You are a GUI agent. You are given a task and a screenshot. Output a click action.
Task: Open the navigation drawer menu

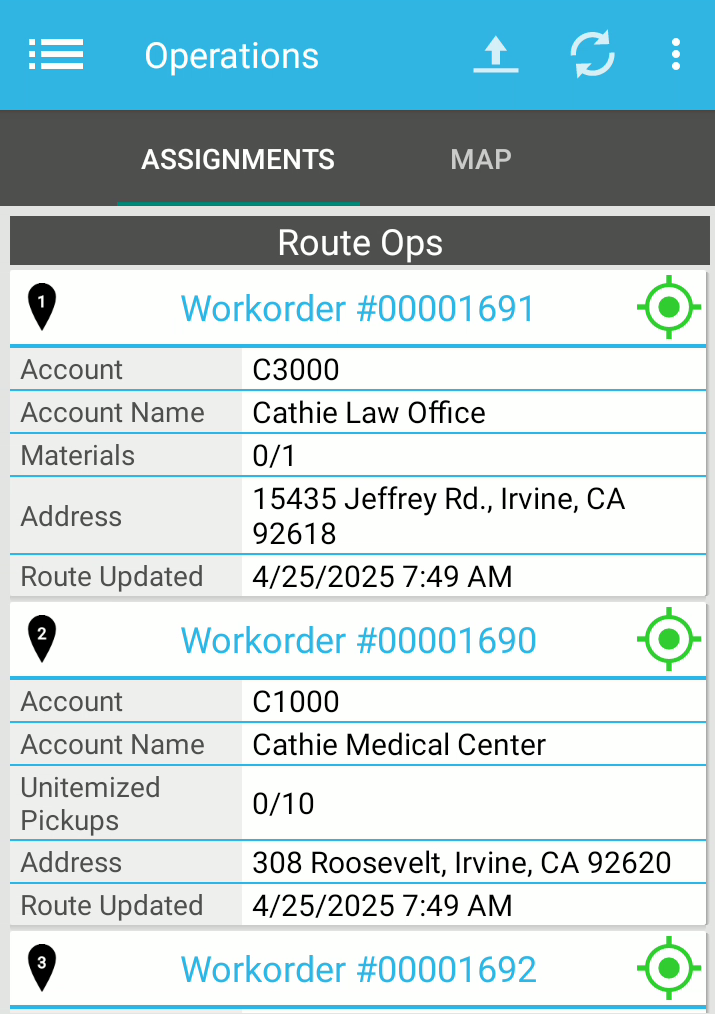(x=56, y=55)
